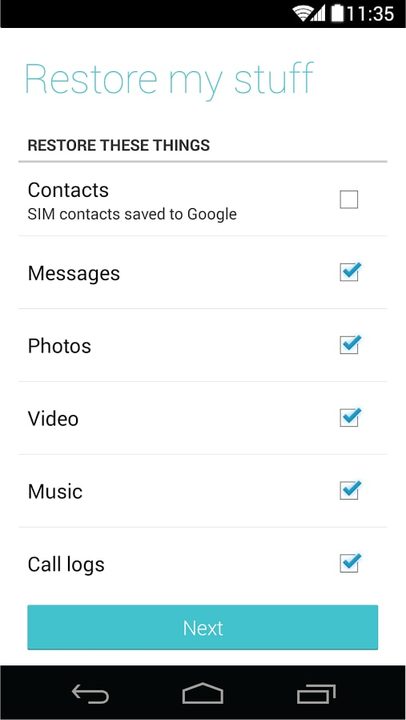Go back using system back button

click(90, 693)
